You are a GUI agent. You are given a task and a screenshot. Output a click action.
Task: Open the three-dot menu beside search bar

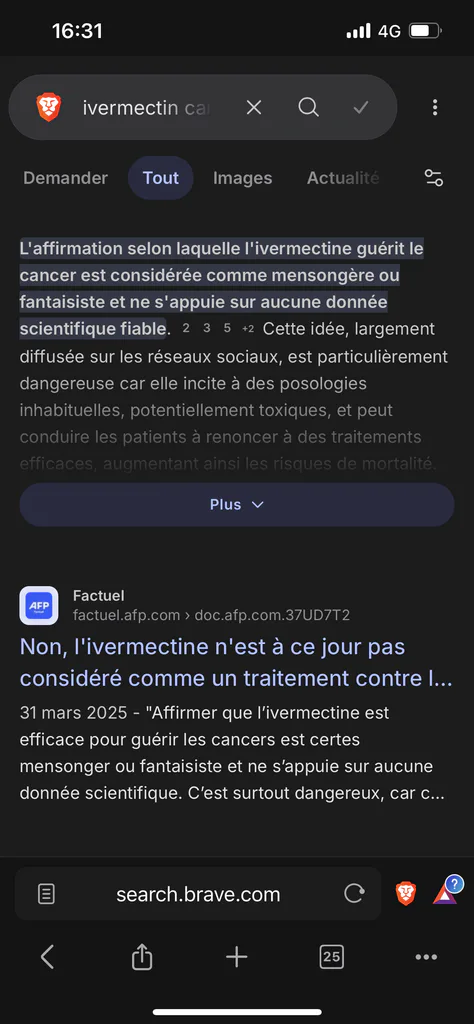435,108
